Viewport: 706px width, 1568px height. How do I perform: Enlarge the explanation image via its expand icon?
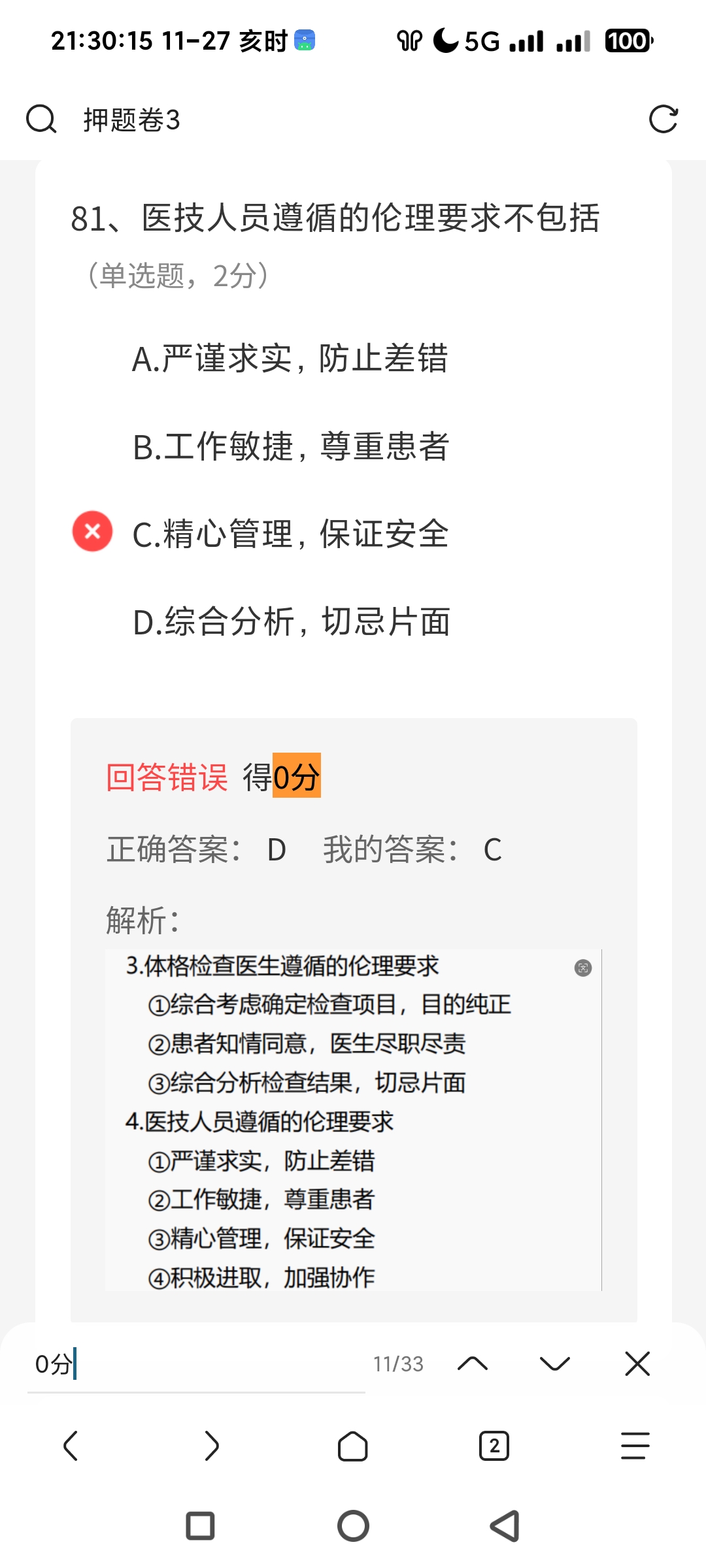tap(582, 968)
